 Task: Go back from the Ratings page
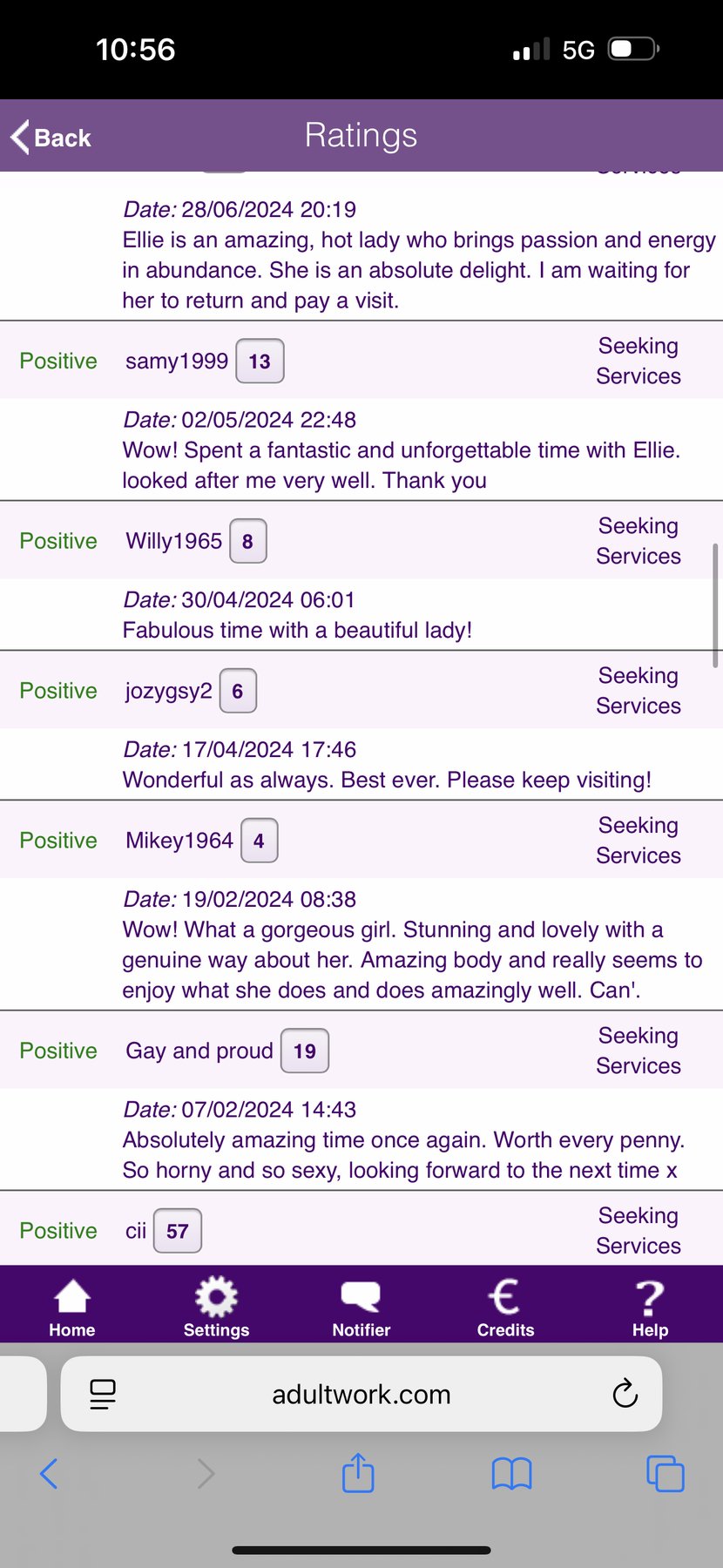tap(51, 137)
